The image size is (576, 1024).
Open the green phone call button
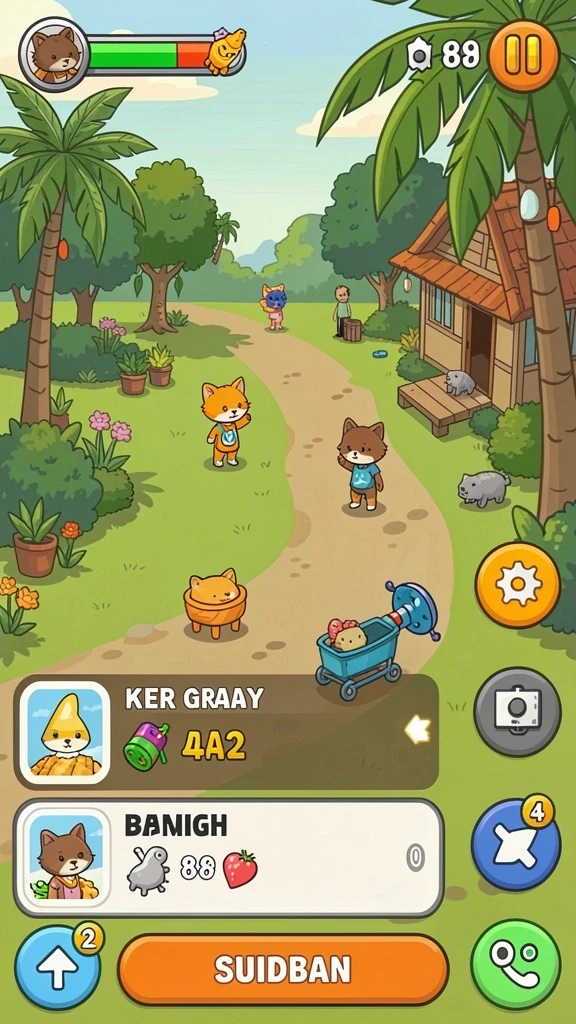[516, 965]
